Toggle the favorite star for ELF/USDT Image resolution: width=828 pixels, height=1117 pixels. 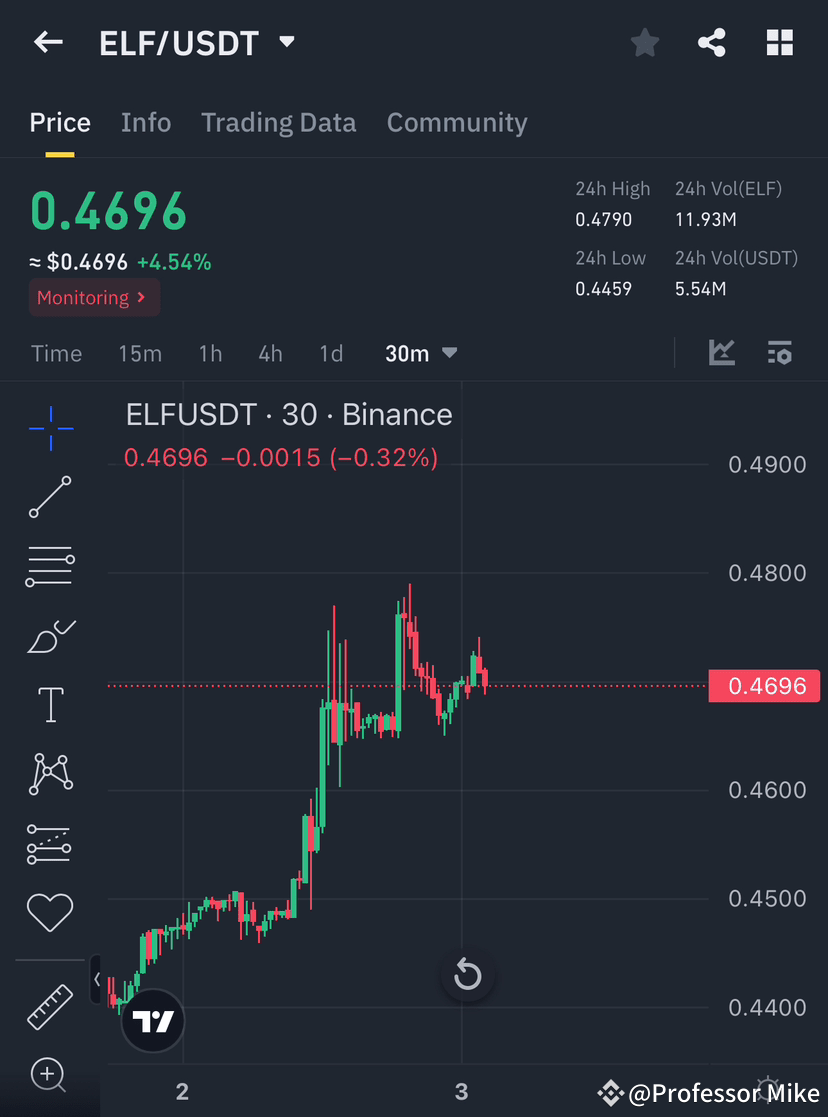(644, 42)
